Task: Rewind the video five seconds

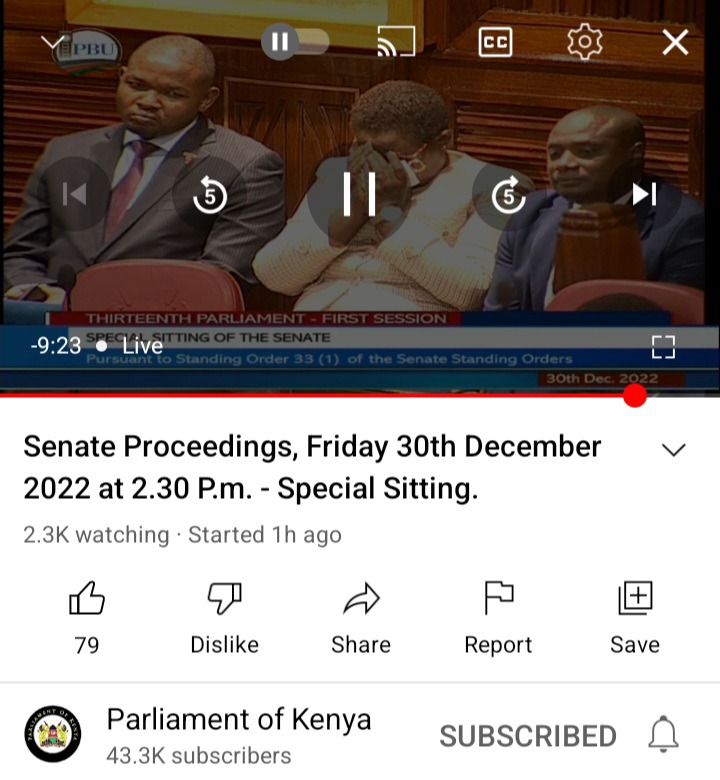Action: (x=209, y=194)
